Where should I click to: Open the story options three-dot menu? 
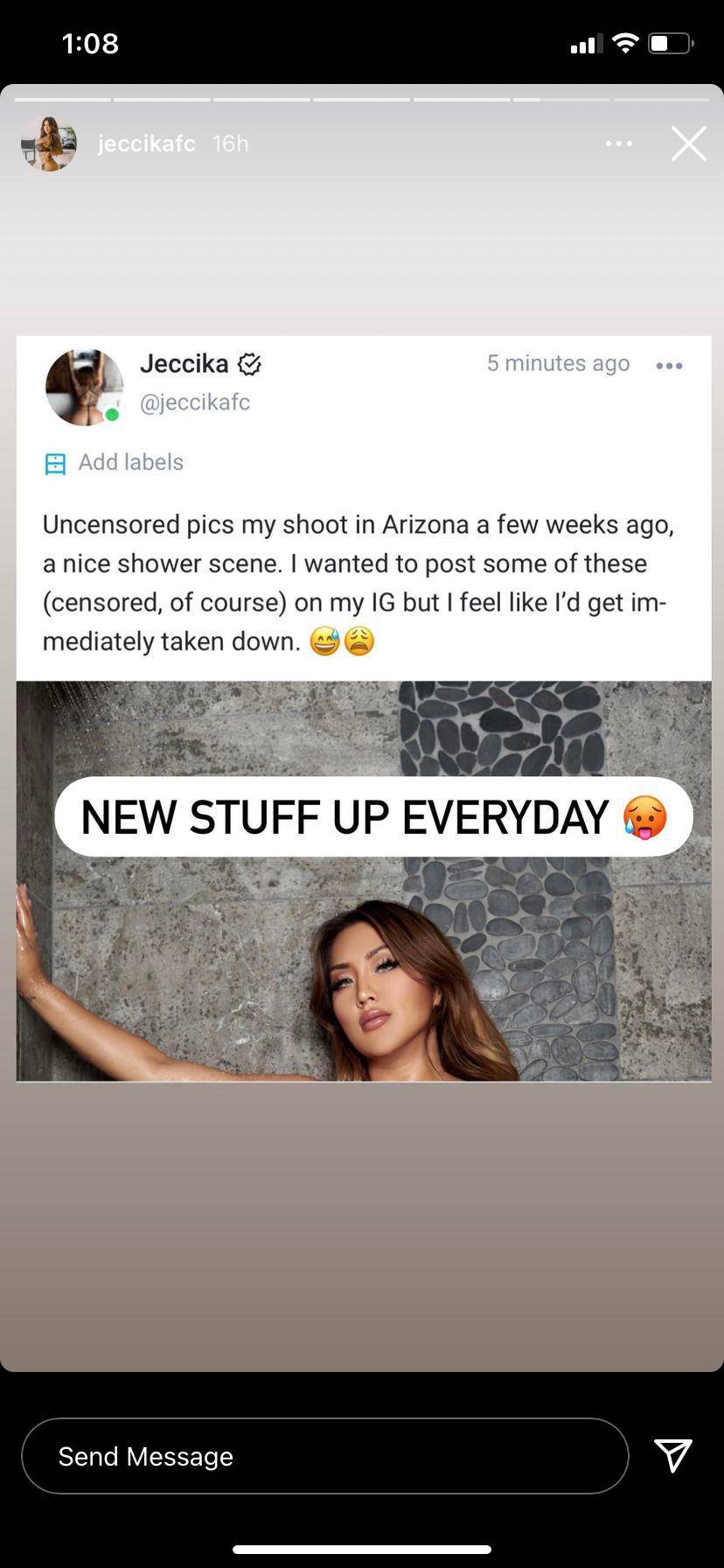(x=618, y=143)
